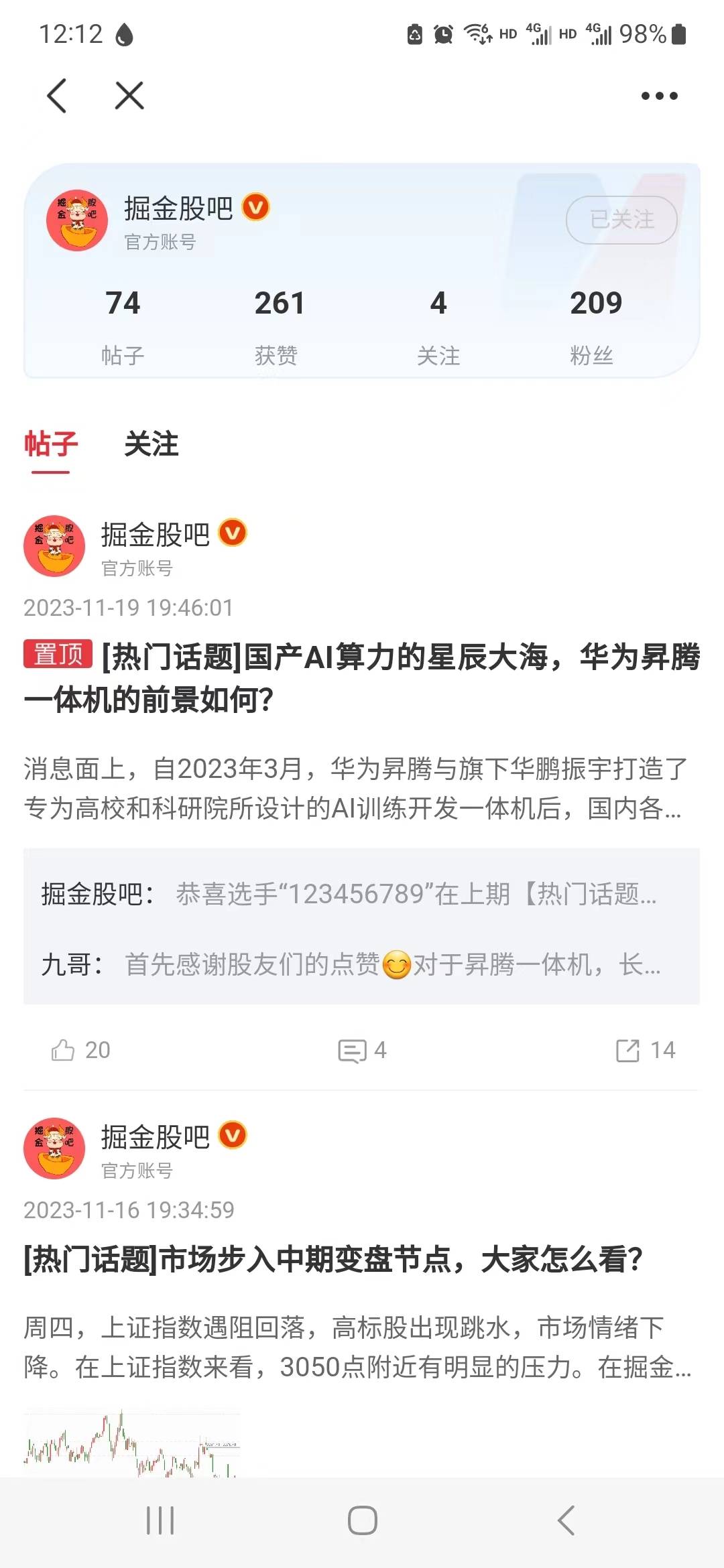The image size is (724, 1568).
Task: Tap the 掘金股吧 avatar on the 2023-11-16 post
Action: tap(54, 1148)
